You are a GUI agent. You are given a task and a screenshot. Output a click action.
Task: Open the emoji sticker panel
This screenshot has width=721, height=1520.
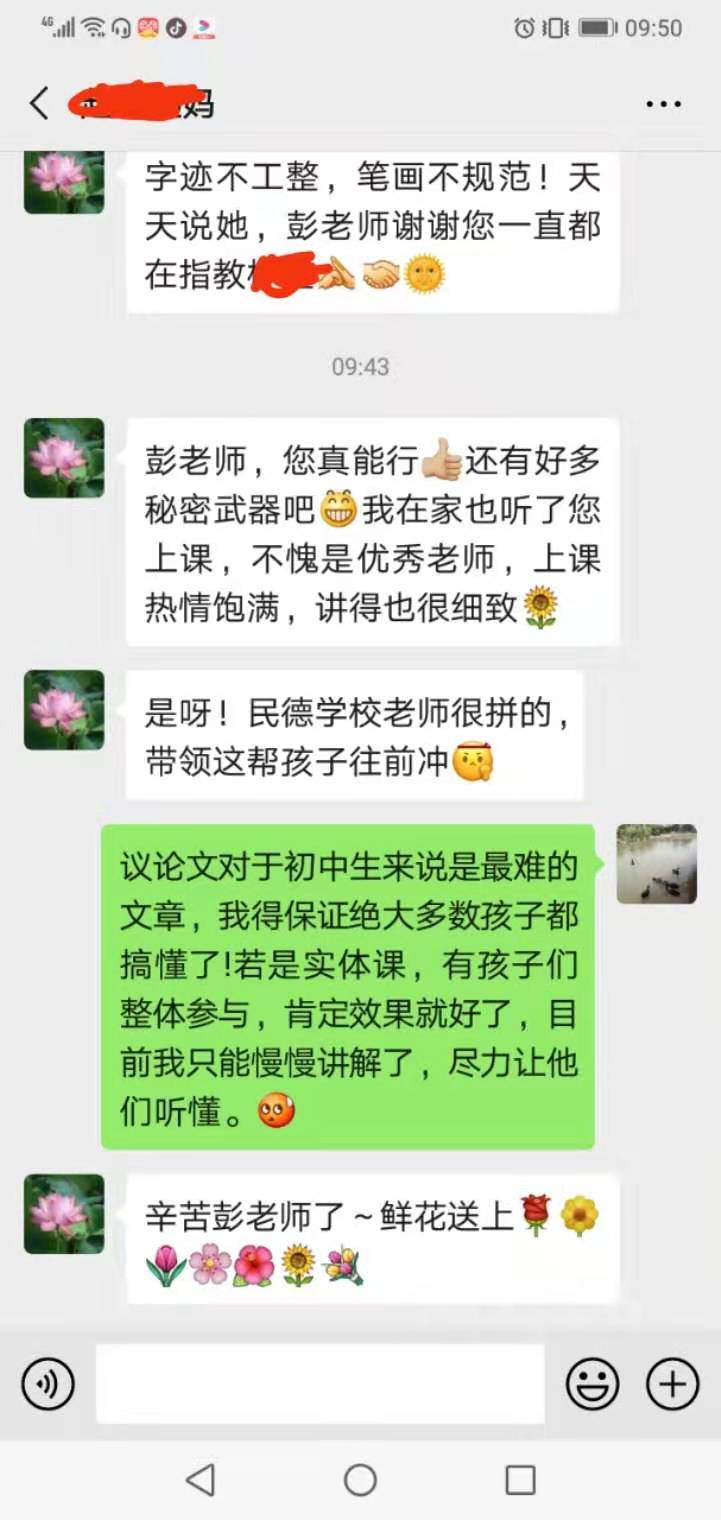click(x=592, y=1384)
